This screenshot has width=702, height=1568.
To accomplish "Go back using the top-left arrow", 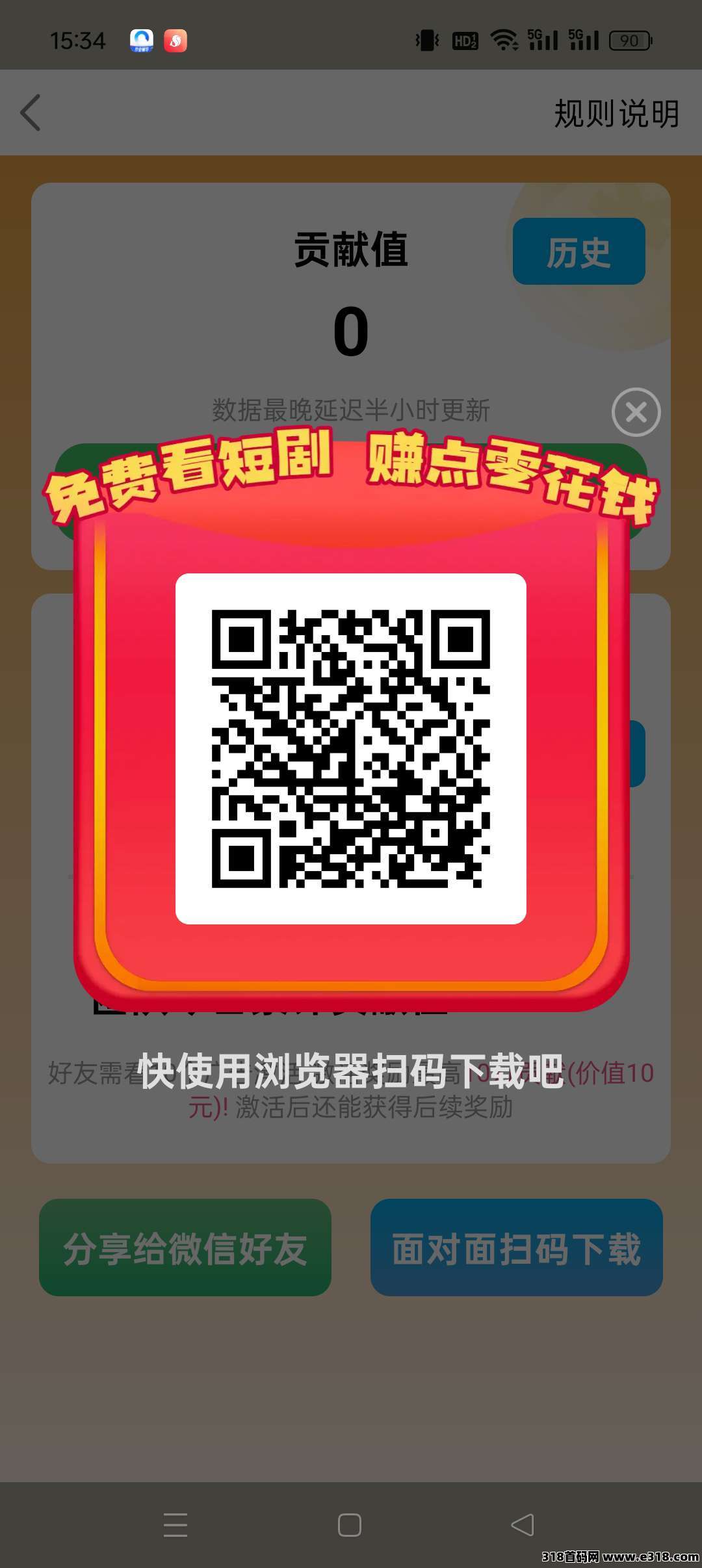I will coord(31,112).
